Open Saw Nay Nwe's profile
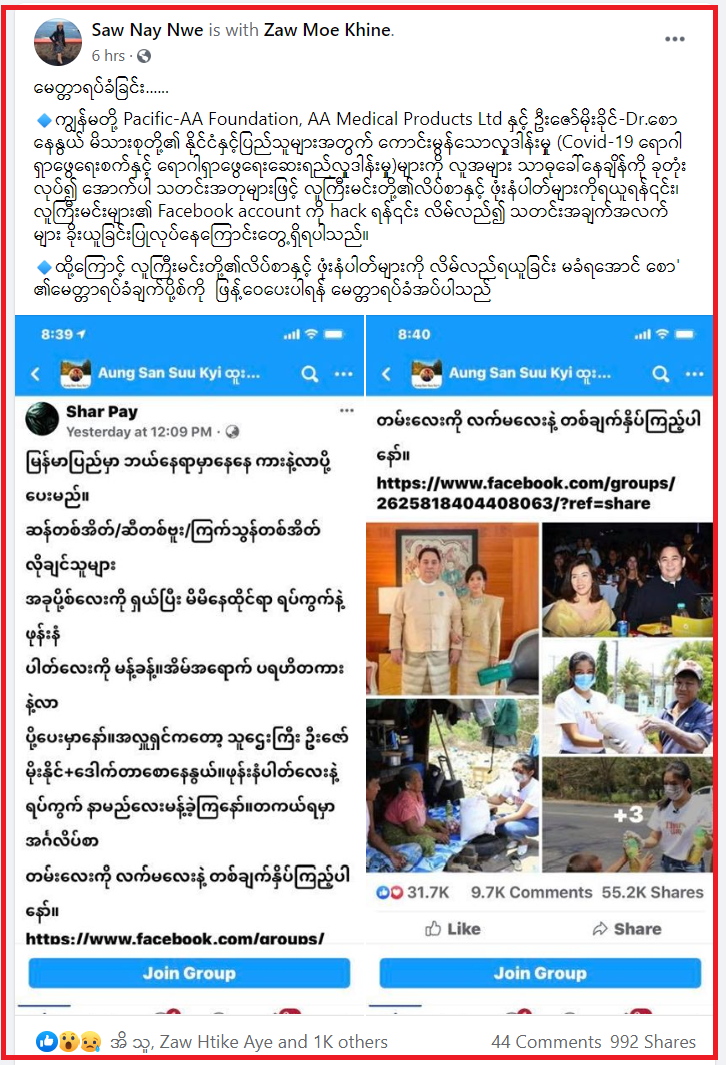 pos(147,31)
